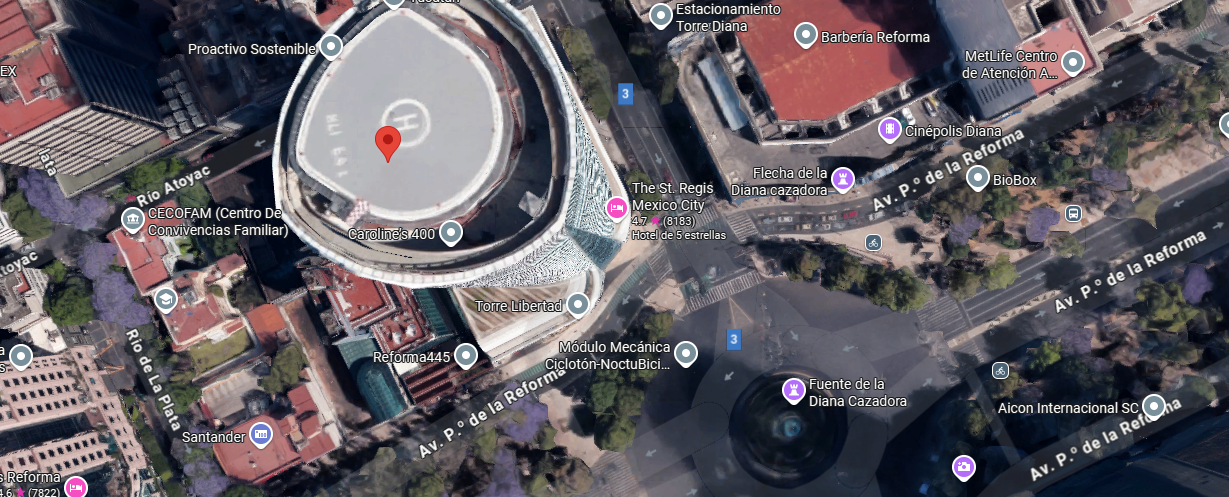Open the Reforma445 place pin
Screen dimensions: 1229x497
click(x=466, y=355)
